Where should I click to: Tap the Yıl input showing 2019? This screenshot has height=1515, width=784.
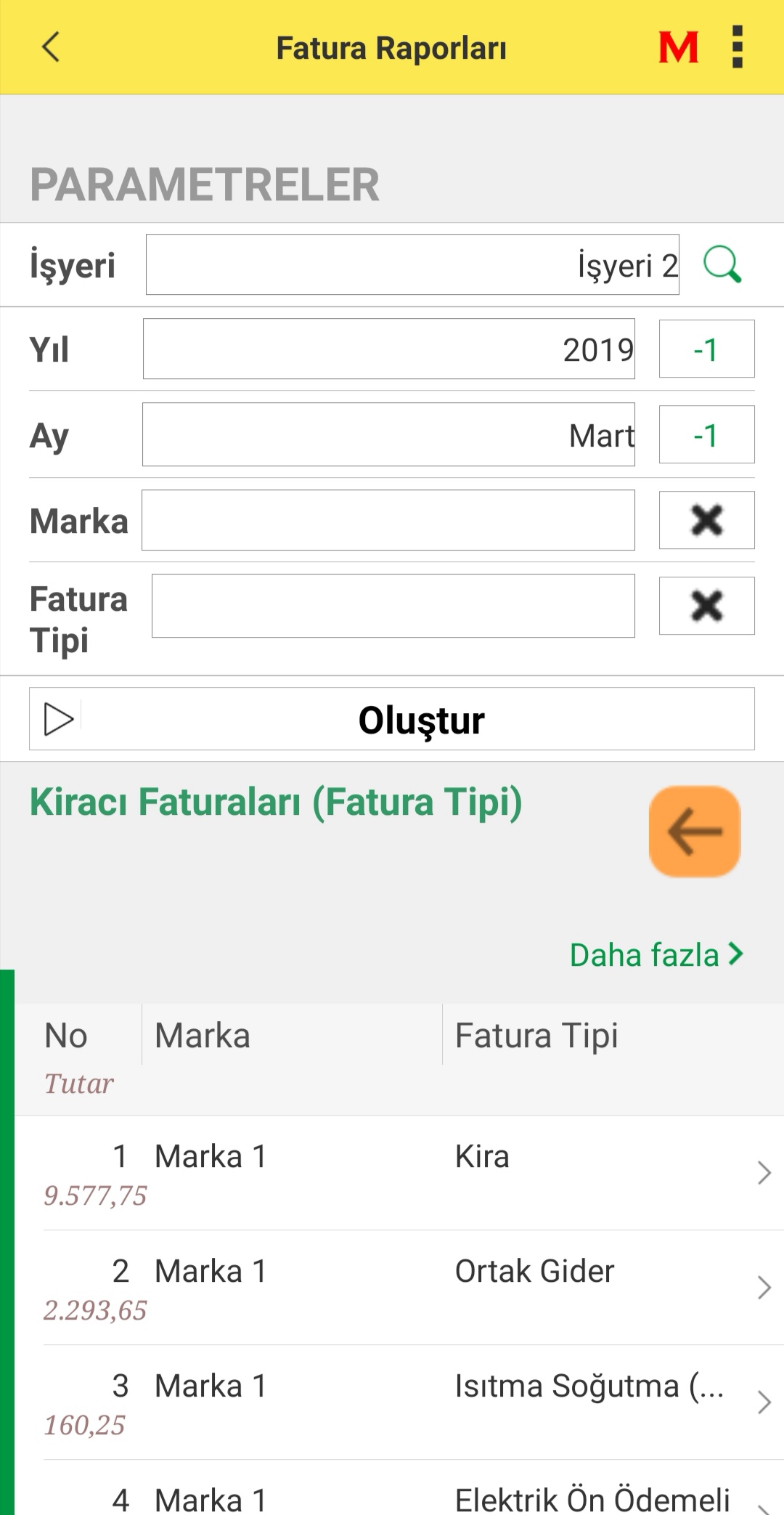(x=389, y=349)
